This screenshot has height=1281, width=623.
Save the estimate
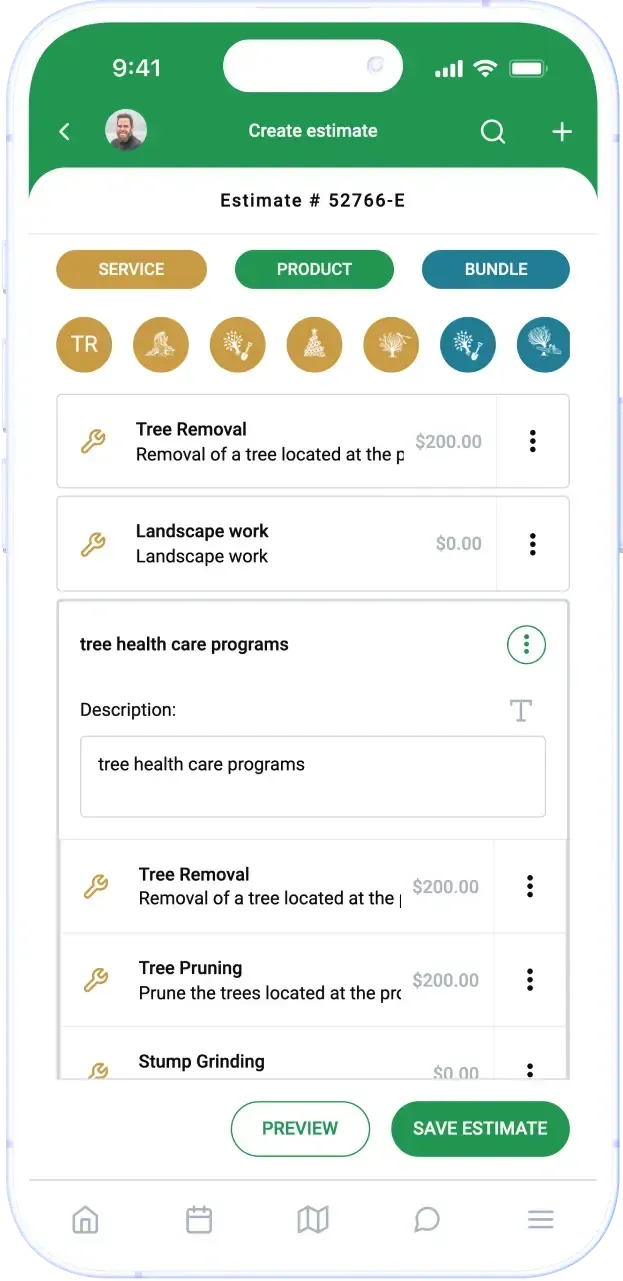point(480,1128)
